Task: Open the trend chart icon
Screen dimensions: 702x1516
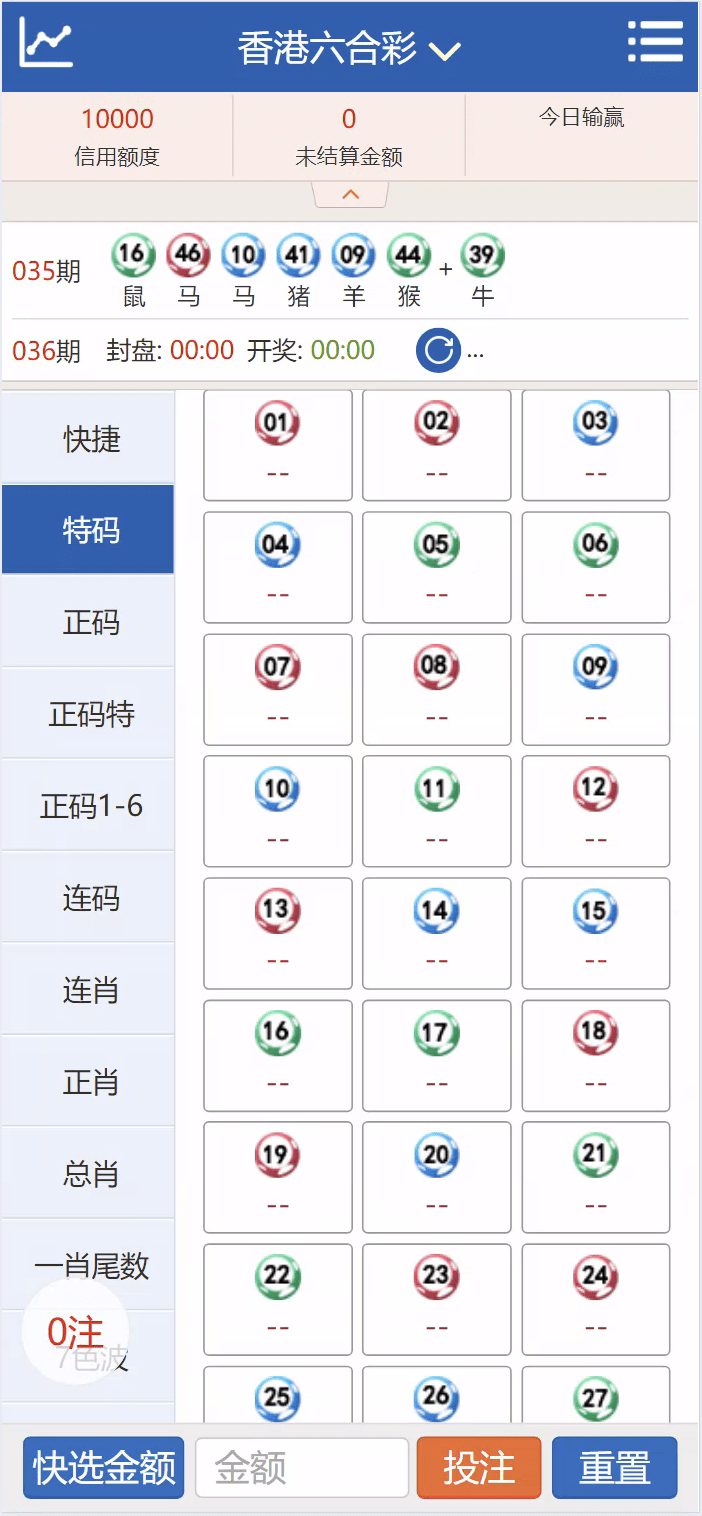Action: click(46, 43)
